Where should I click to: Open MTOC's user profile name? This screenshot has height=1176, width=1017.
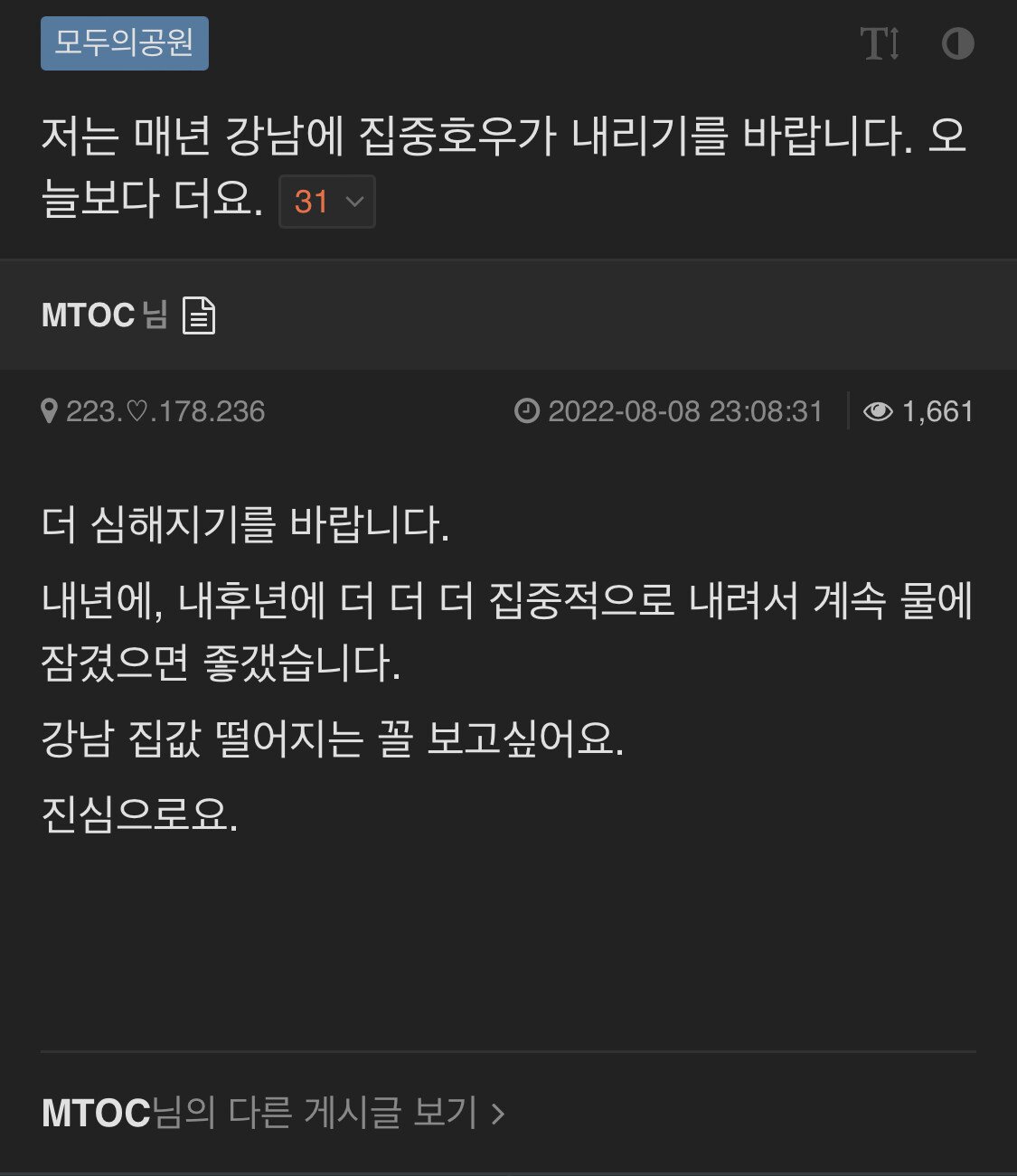[x=89, y=315]
